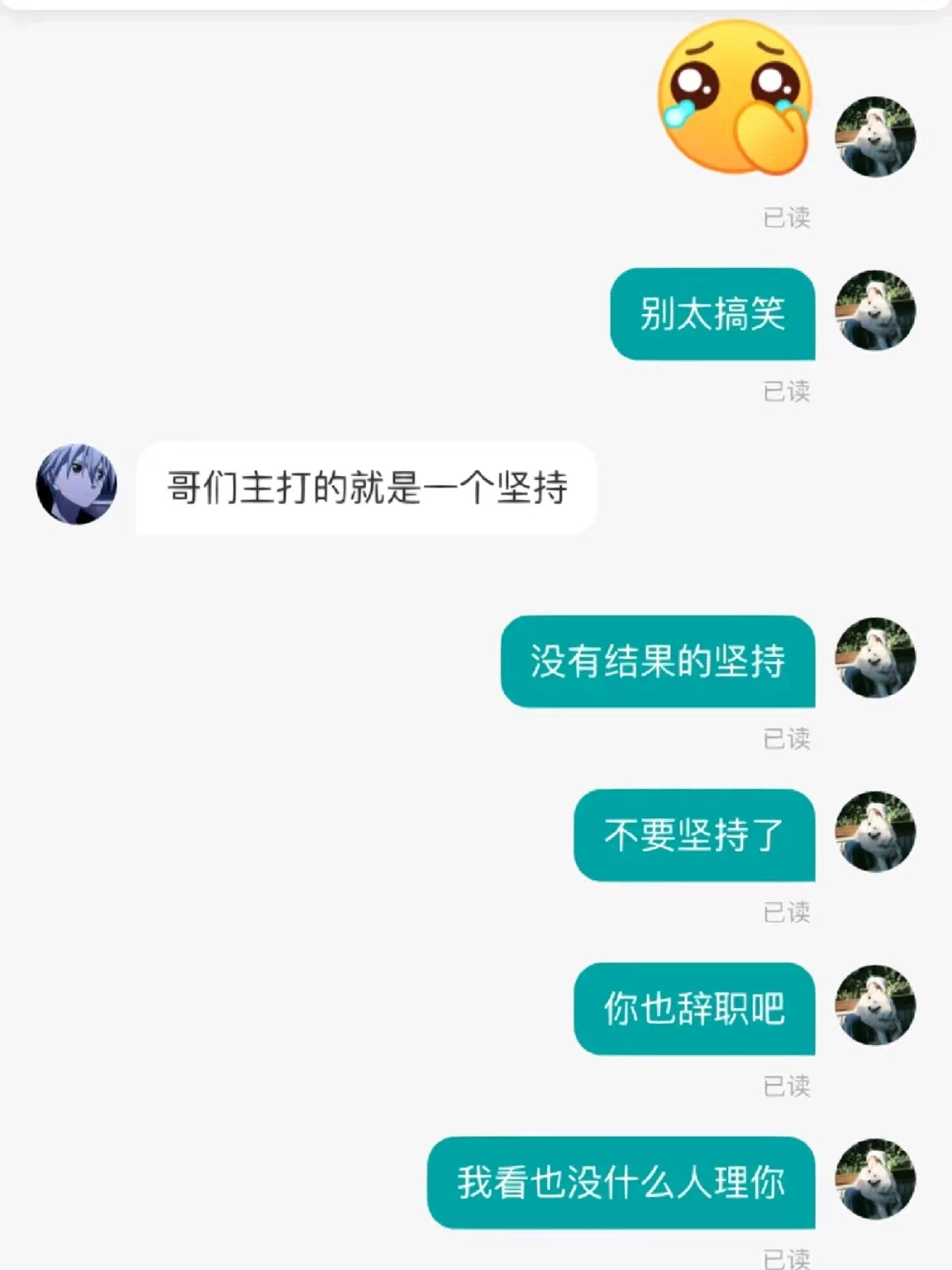Tap the avatar beside 不要坚持了
This screenshot has width=952, height=1270.
[x=875, y=832]
